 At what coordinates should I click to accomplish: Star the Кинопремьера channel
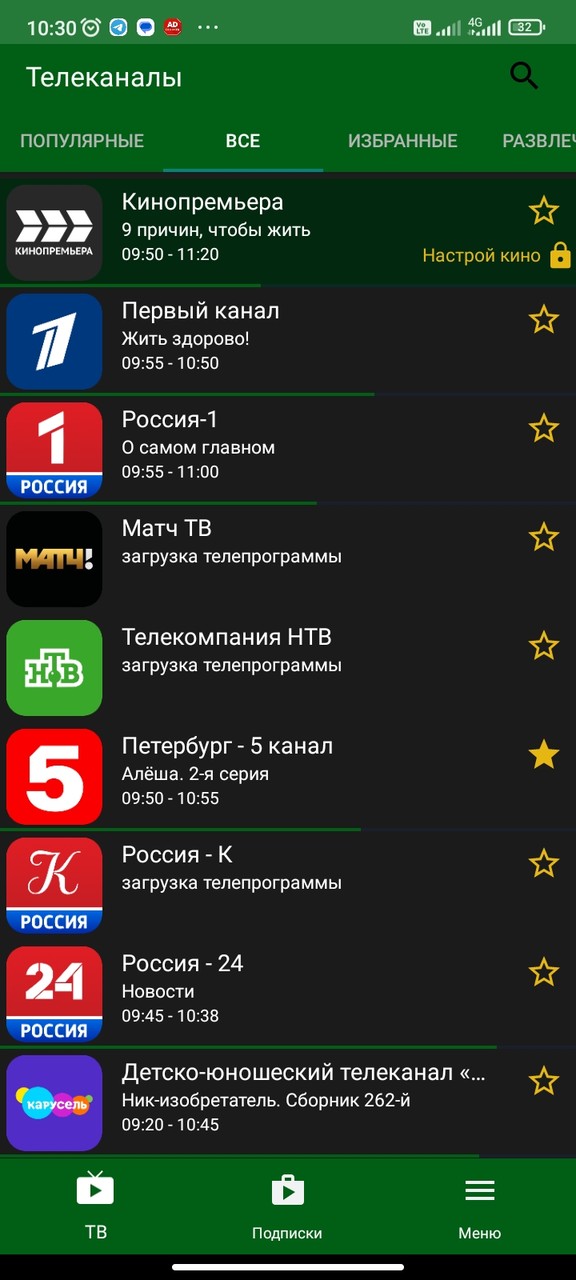click(543, 210)
